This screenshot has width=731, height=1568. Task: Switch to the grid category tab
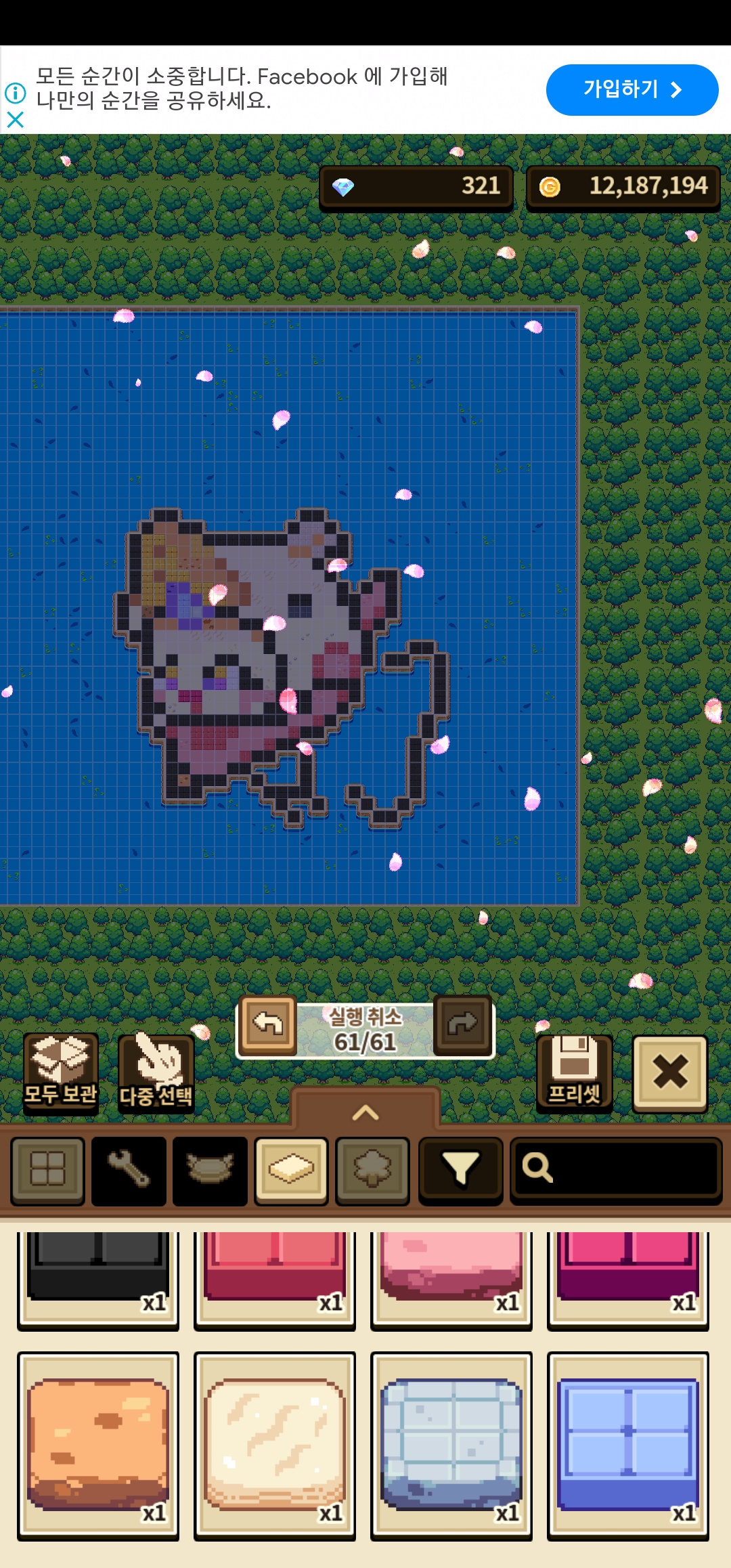tap(47, 1169)
